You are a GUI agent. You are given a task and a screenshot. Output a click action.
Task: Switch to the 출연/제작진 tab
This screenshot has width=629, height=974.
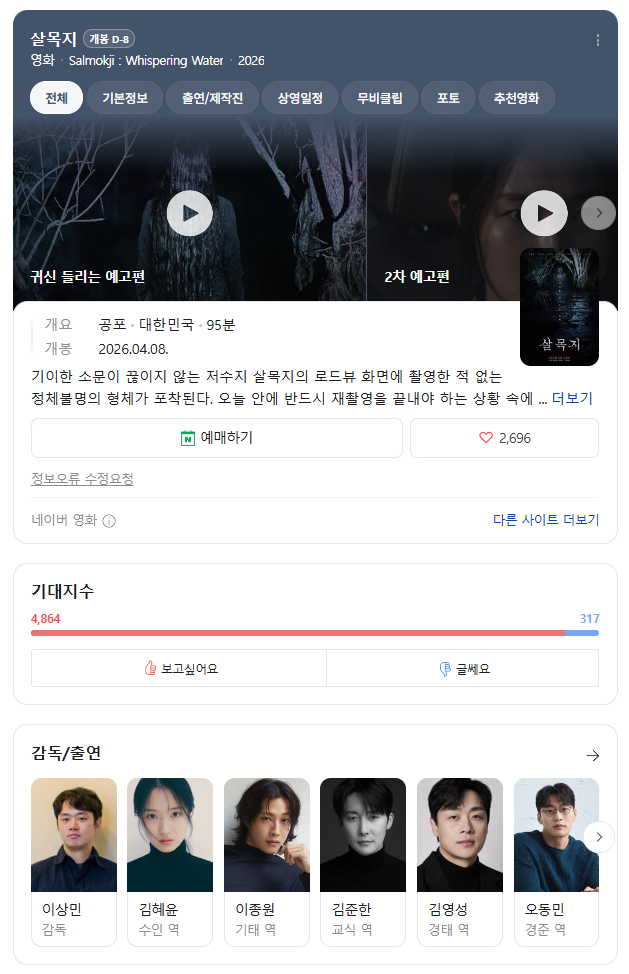pyautogui.click(x=212, y=98)
